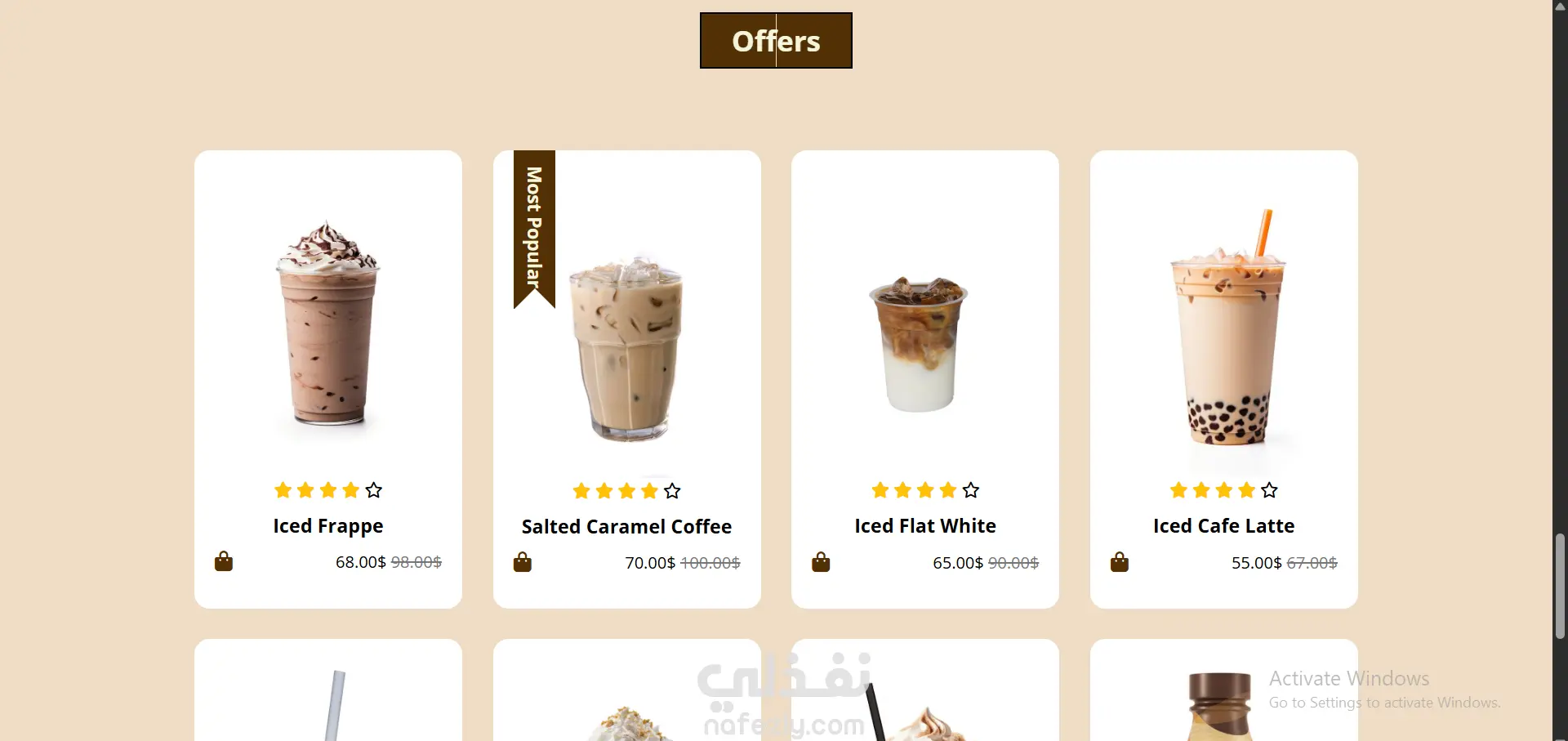
Task: Add Iced Cafe Latte to the bag
Action: click(x=1119, y=562)
